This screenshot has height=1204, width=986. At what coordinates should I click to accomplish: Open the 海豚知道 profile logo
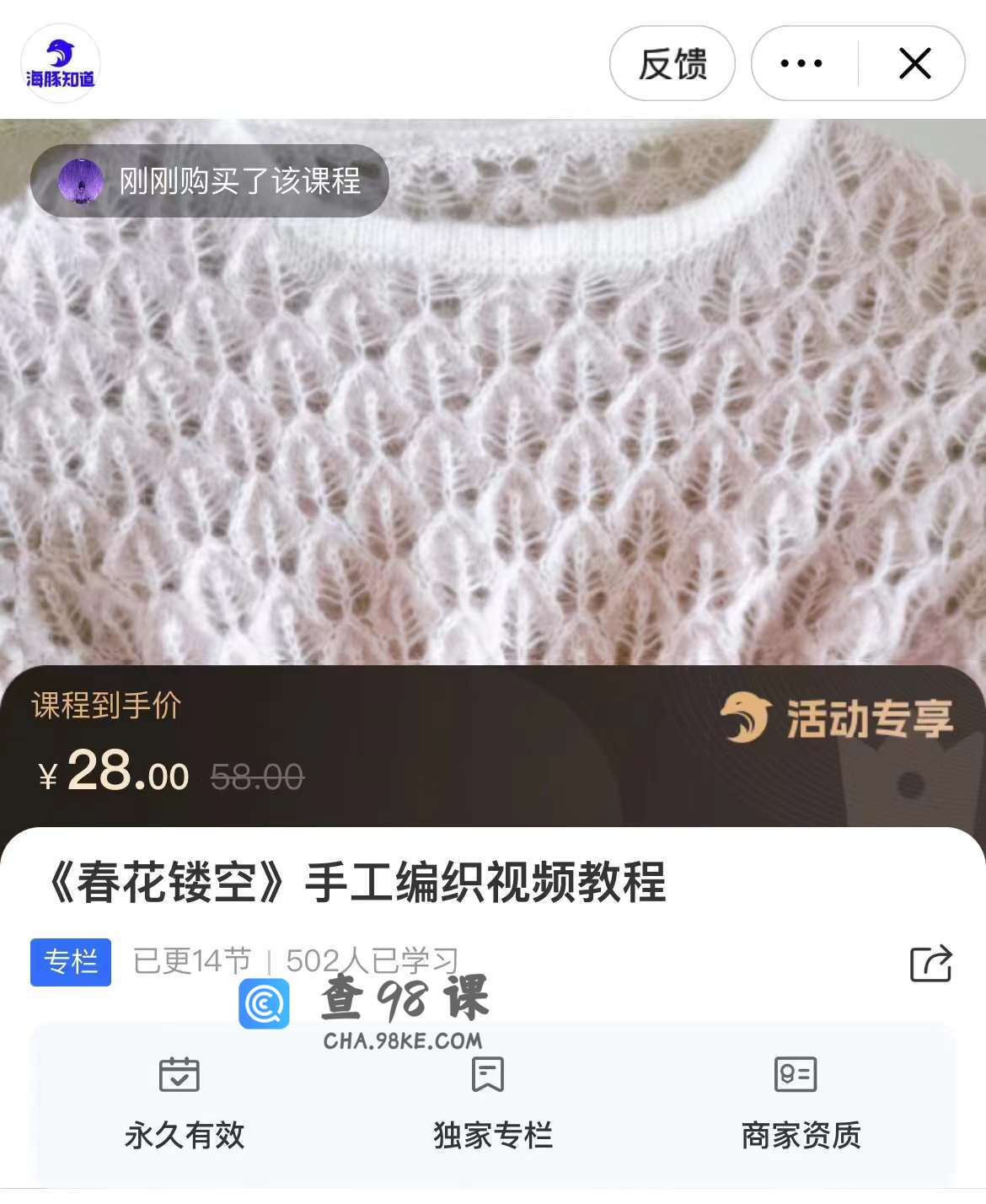point(60,64)
